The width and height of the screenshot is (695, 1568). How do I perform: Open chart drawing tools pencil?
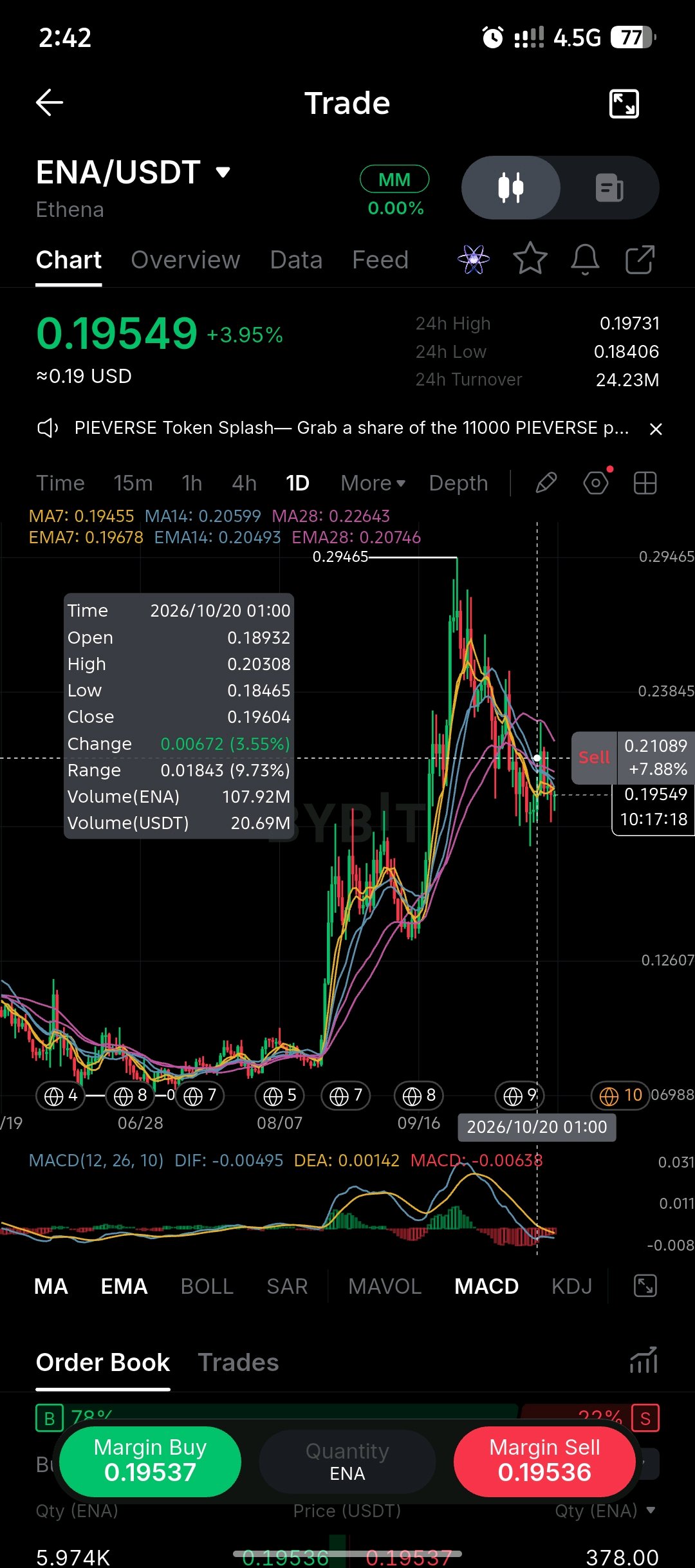pyautogui.click(x=546, y=483)
